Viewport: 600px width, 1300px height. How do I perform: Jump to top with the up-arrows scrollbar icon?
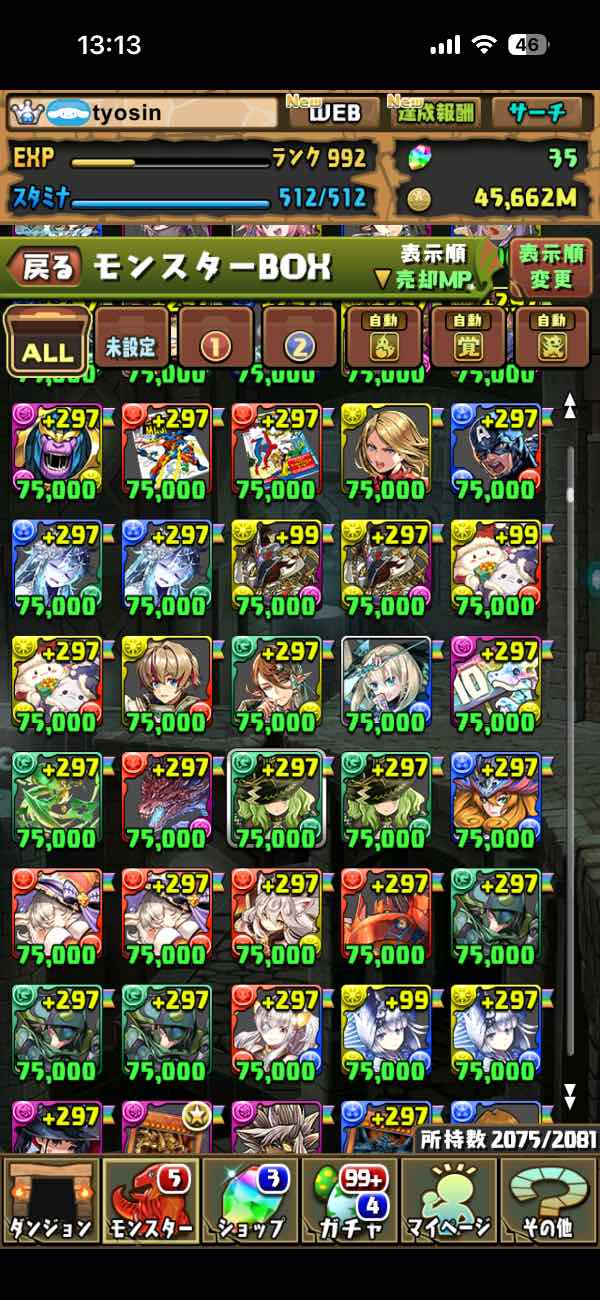tap(570, 405)
